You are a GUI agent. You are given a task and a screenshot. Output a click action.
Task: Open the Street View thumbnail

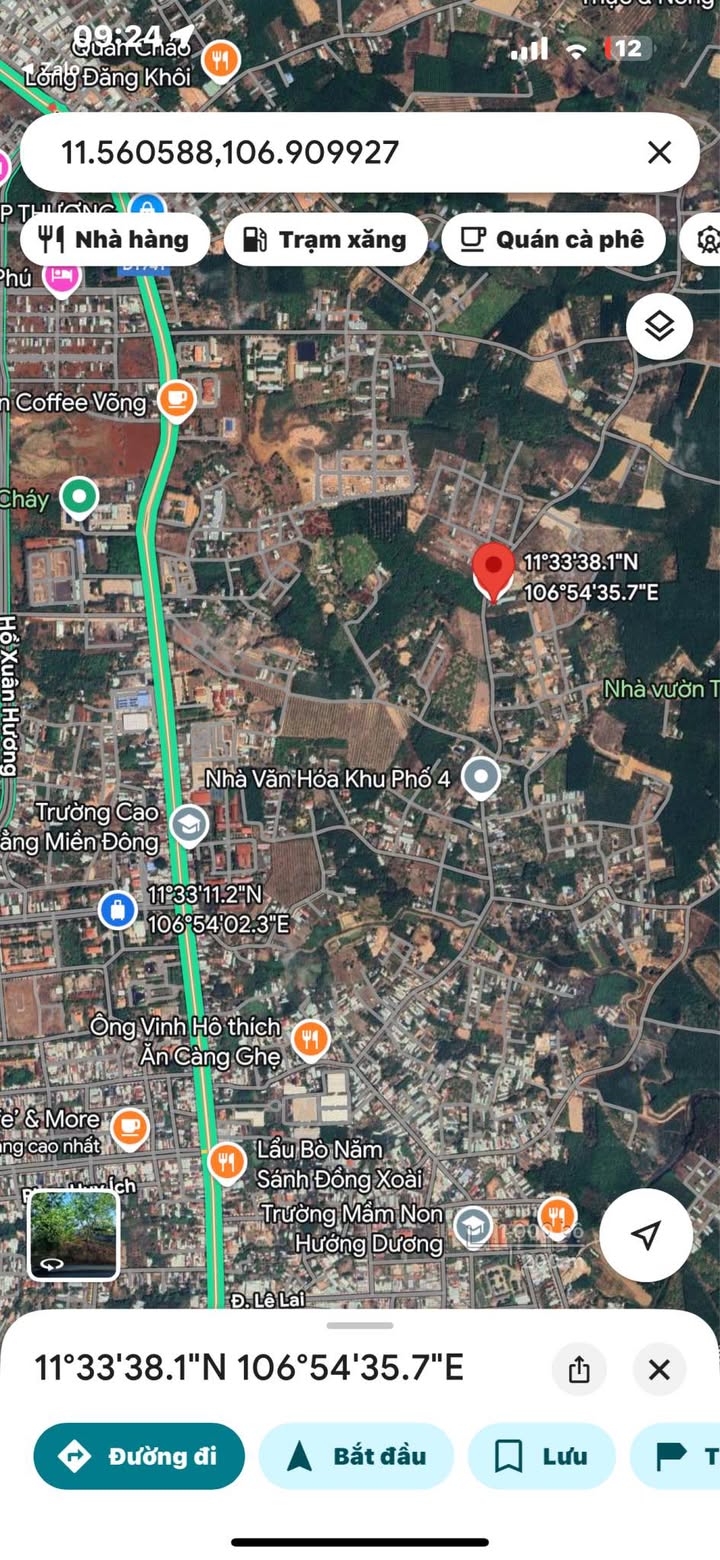tap(73, 1235)
